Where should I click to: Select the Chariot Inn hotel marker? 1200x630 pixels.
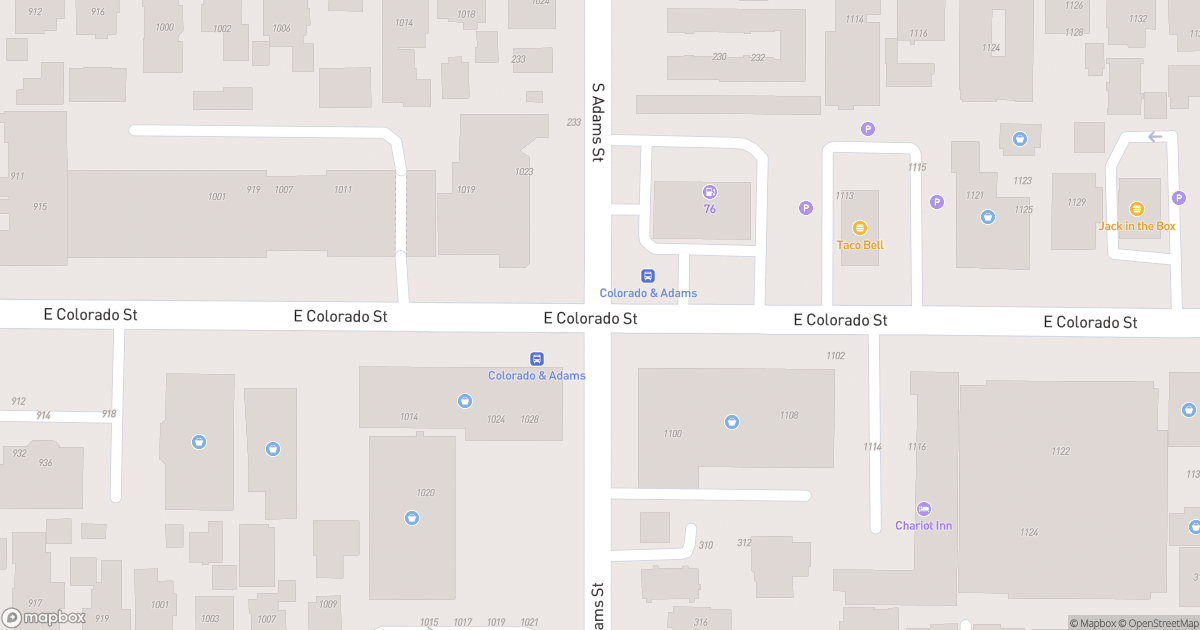[923, 509]
